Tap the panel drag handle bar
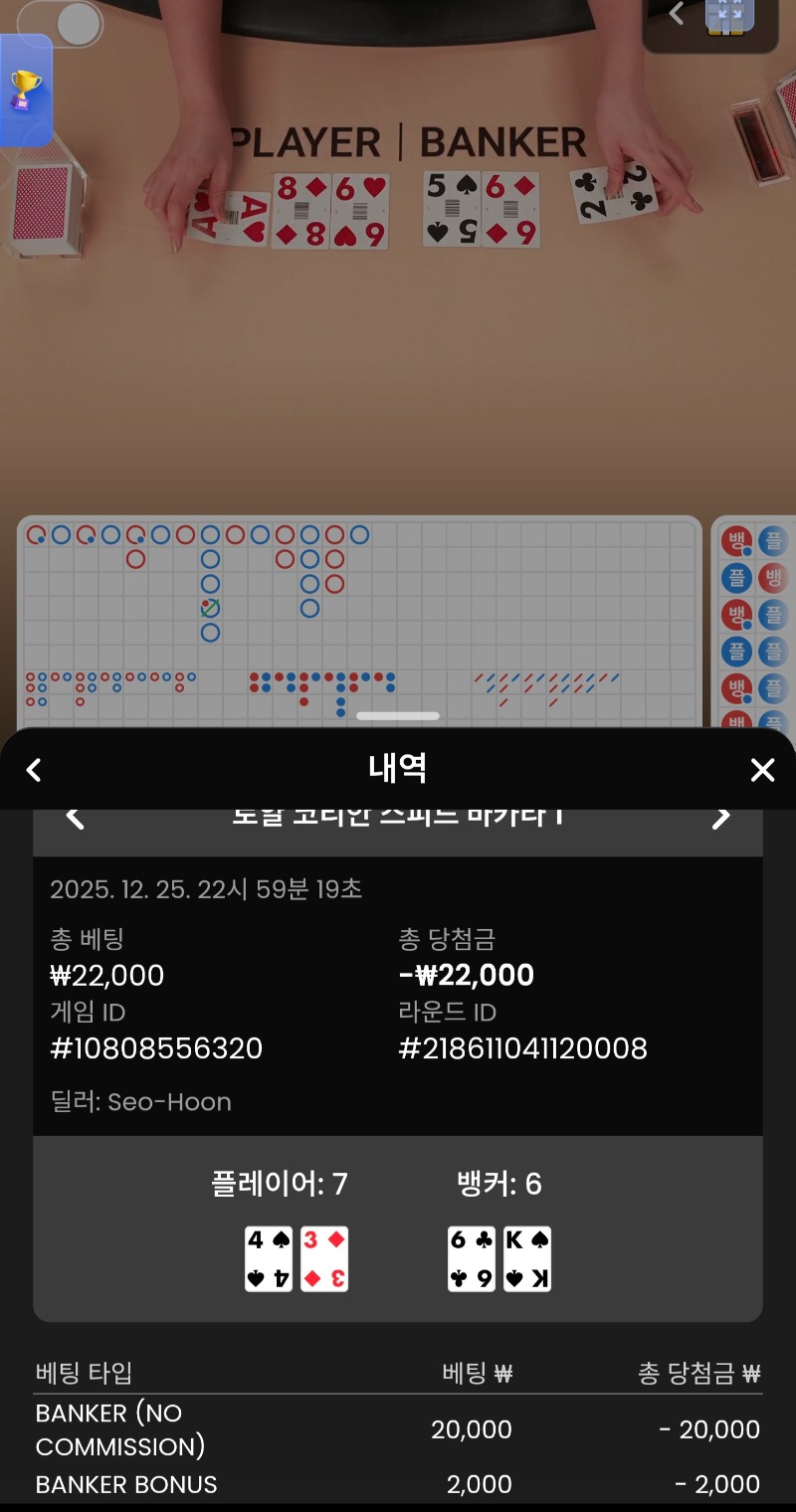796x1512 pixels. click(398, 716)
